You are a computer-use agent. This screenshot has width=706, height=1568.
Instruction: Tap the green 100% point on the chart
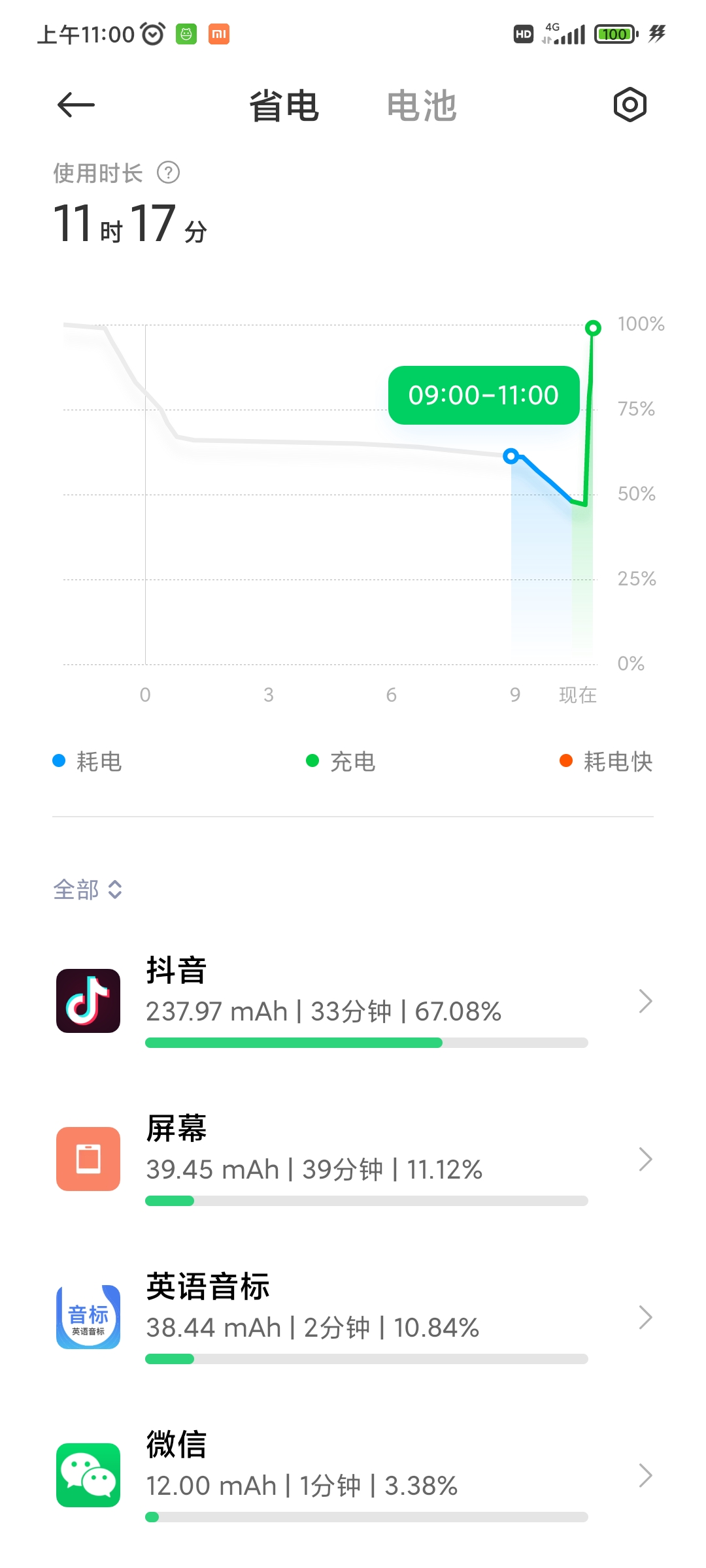(x=593, y=328)
